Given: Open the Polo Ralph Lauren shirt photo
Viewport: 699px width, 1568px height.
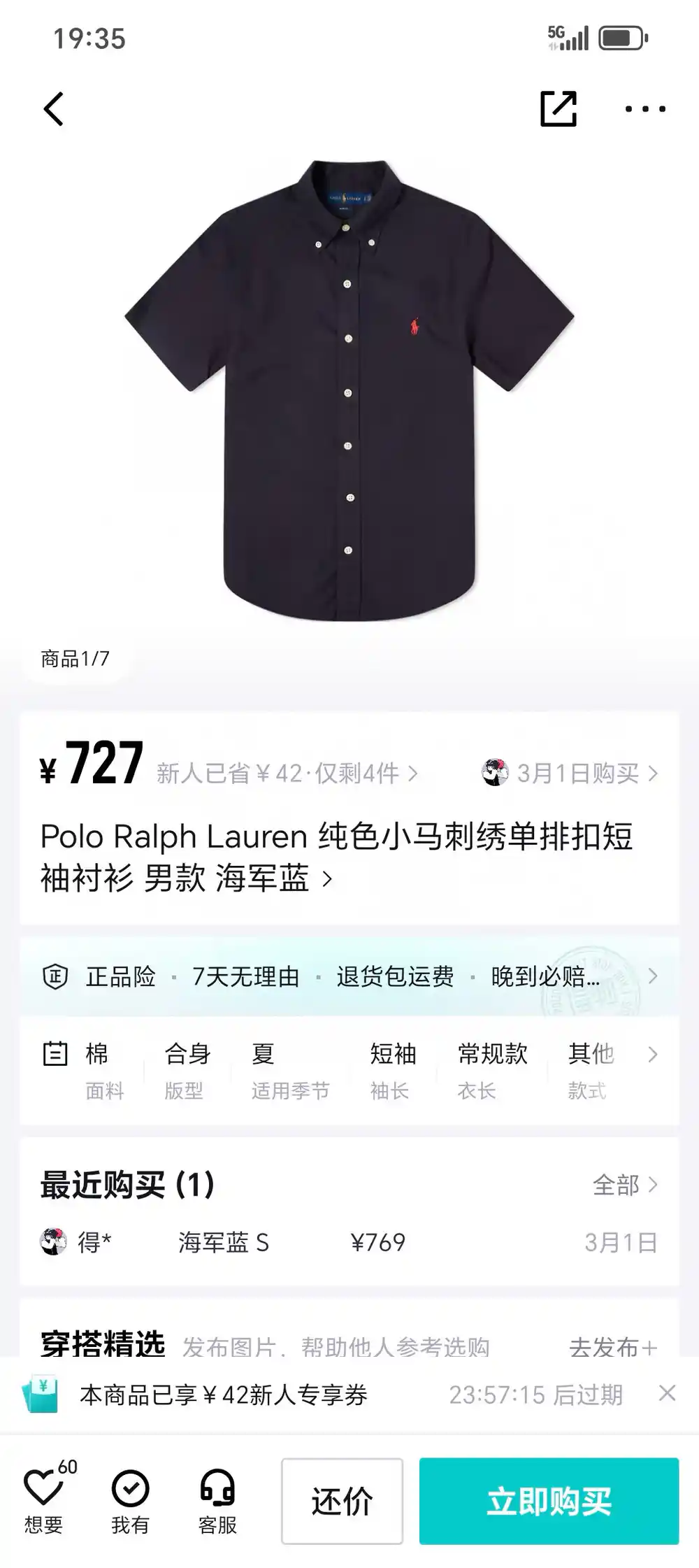Looking at the screenshot, I should point(349,390).
